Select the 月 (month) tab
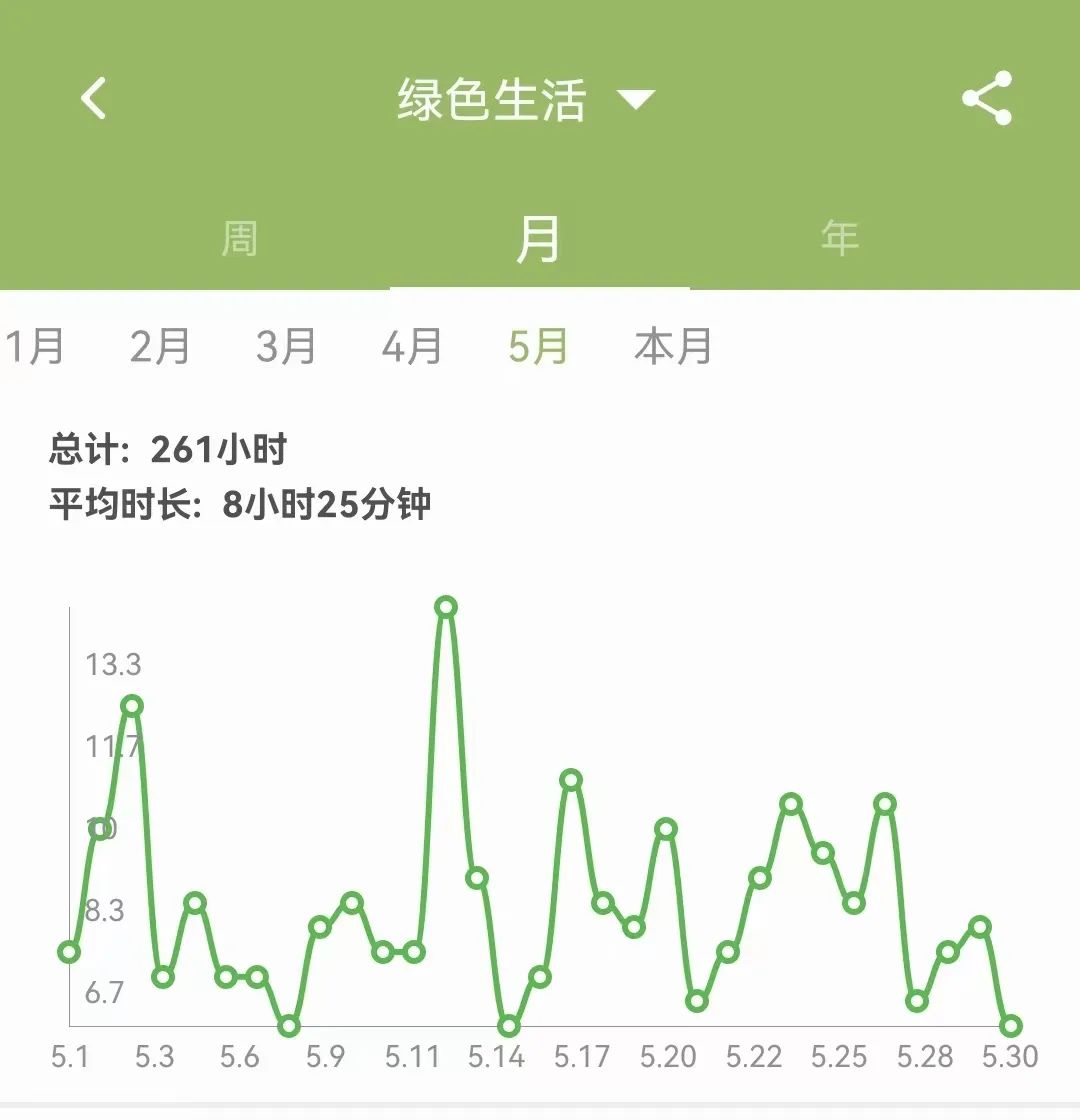 [x=537, y=237]
